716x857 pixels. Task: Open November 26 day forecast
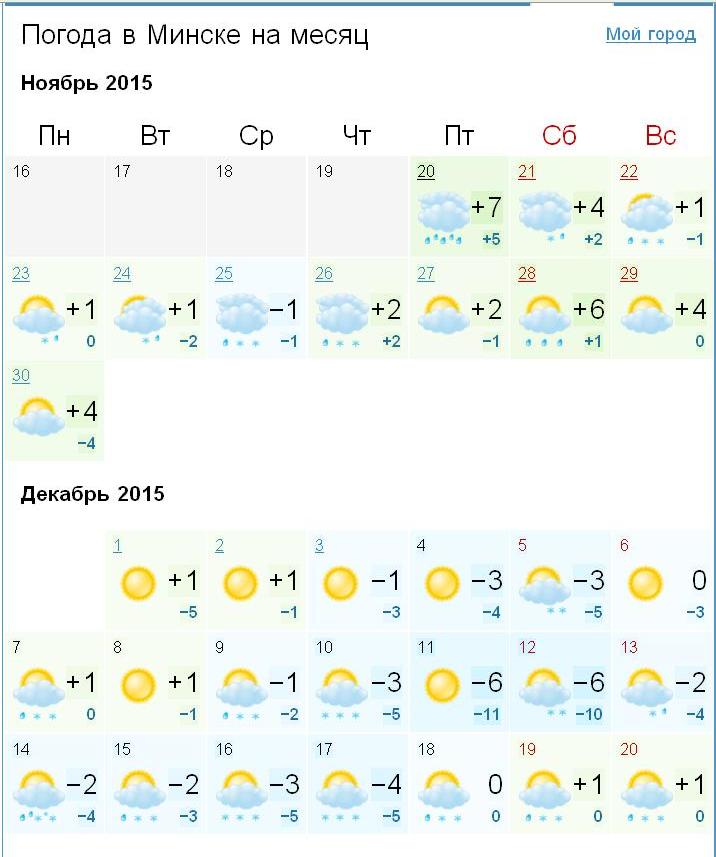[x=325, y=274]
